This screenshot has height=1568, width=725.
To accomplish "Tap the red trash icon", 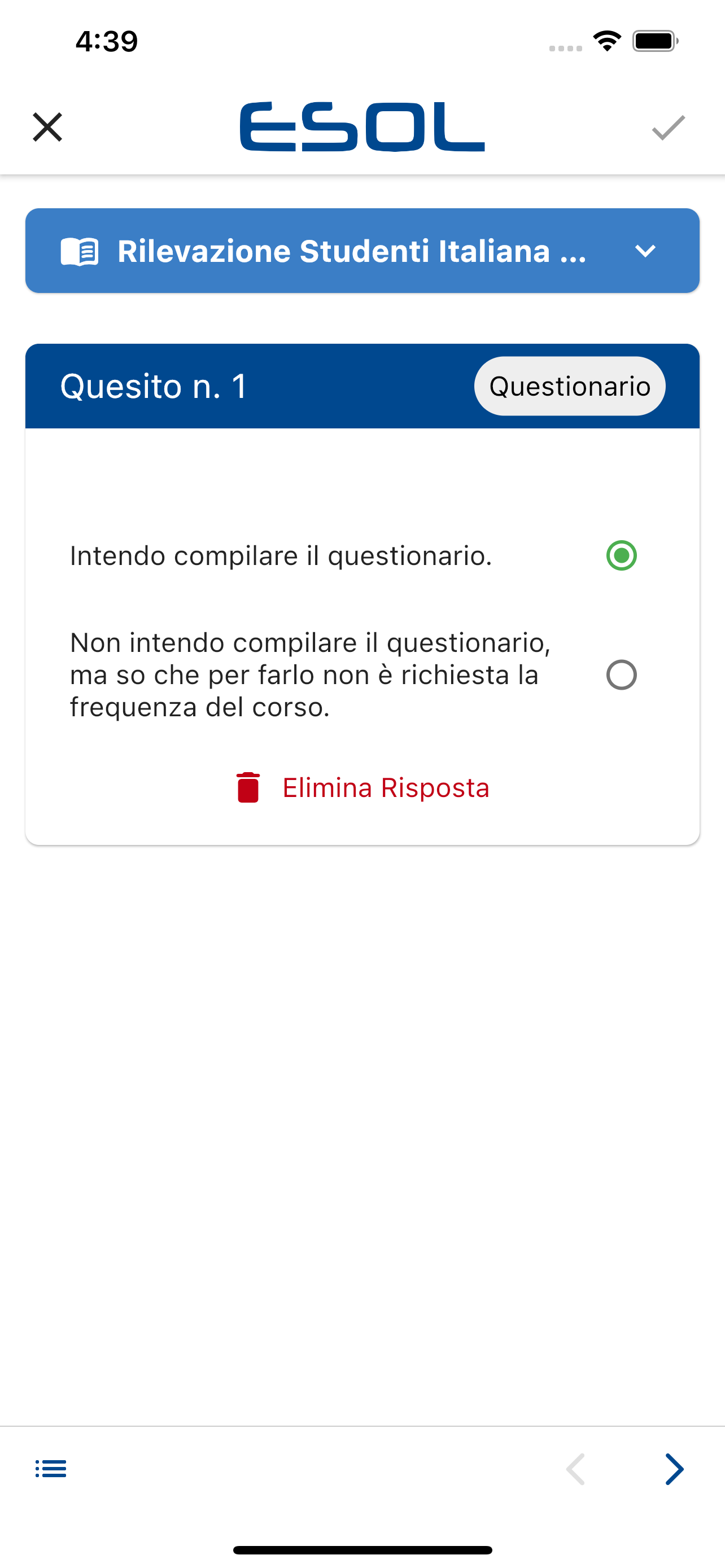I will pyautogui.click(x=248, y=786).
